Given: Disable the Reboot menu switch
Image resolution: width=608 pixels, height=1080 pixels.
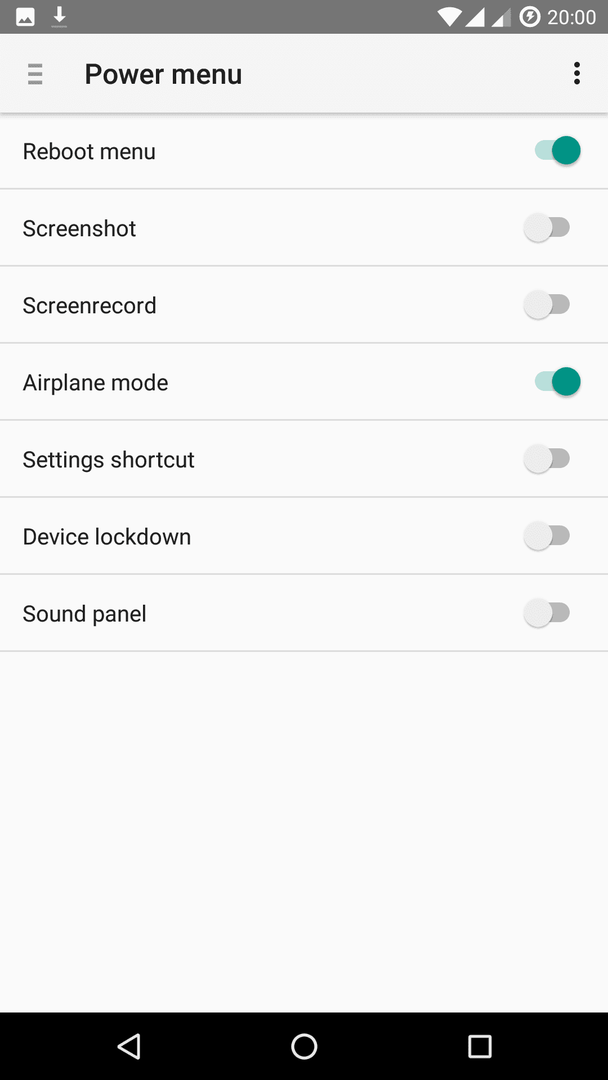Looking at the screenshot, I should (x=557, y=150).
